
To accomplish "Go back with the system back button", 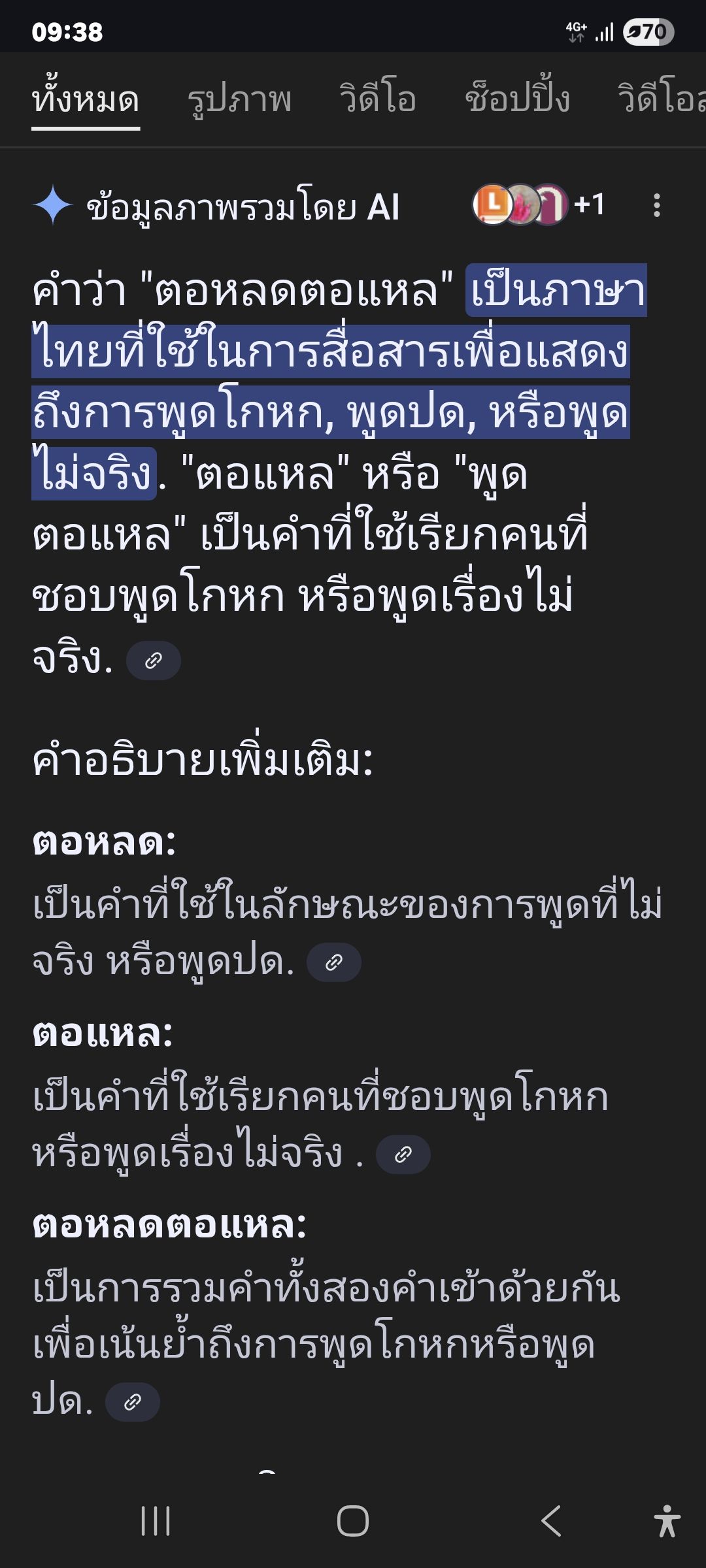I will point(551,1520).
